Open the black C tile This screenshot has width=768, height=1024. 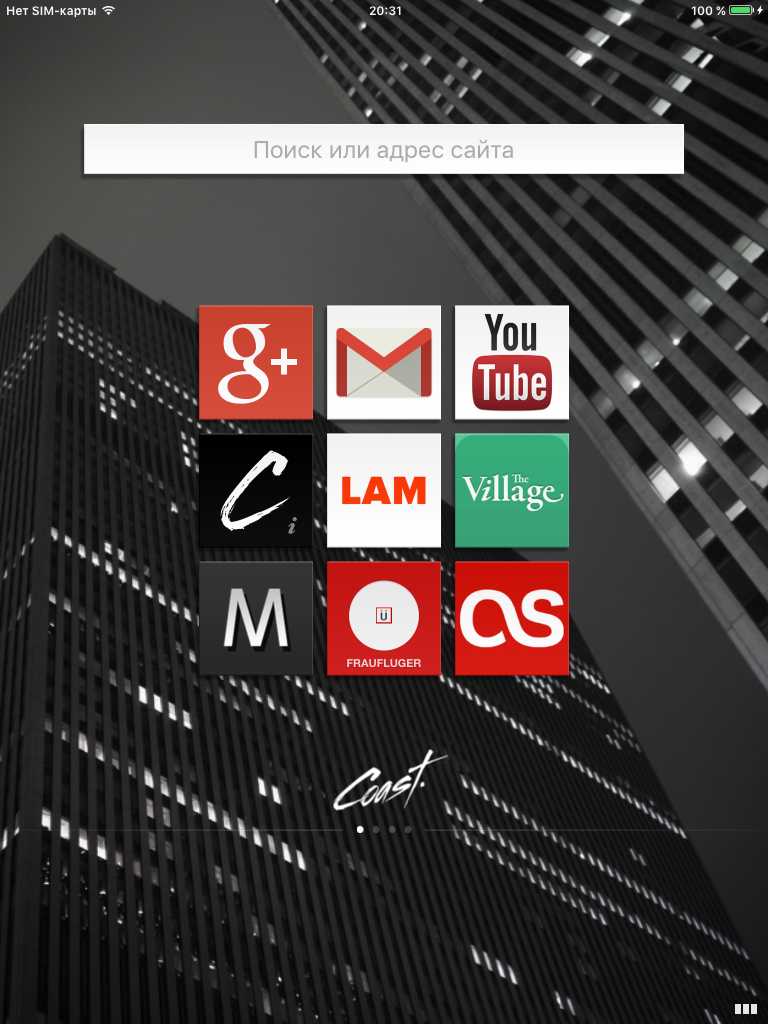pyautogui.click(x=256, y=490)
